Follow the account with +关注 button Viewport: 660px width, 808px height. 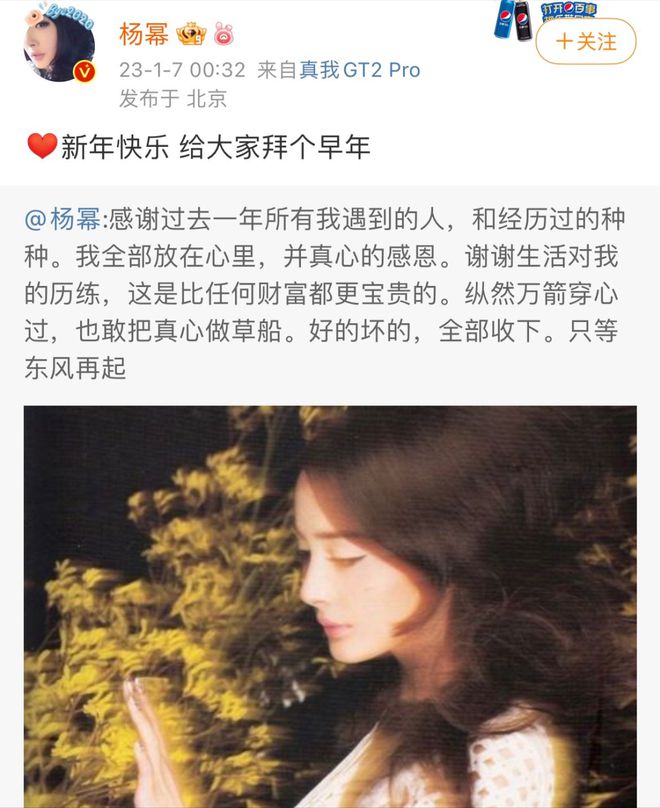click(586, 41)
